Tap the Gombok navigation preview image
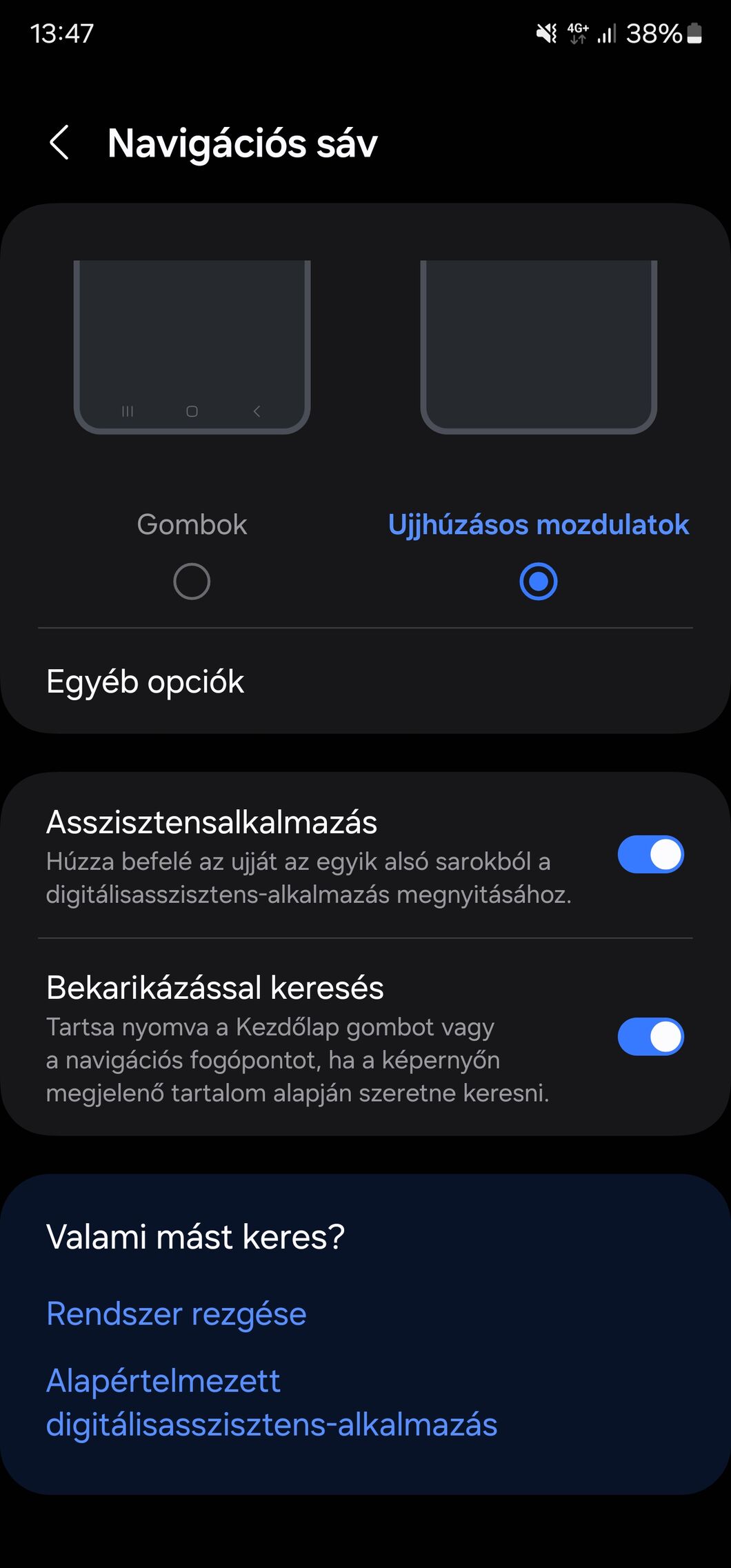The width and height of the screenshot is (731, 1568). point(192,347)
